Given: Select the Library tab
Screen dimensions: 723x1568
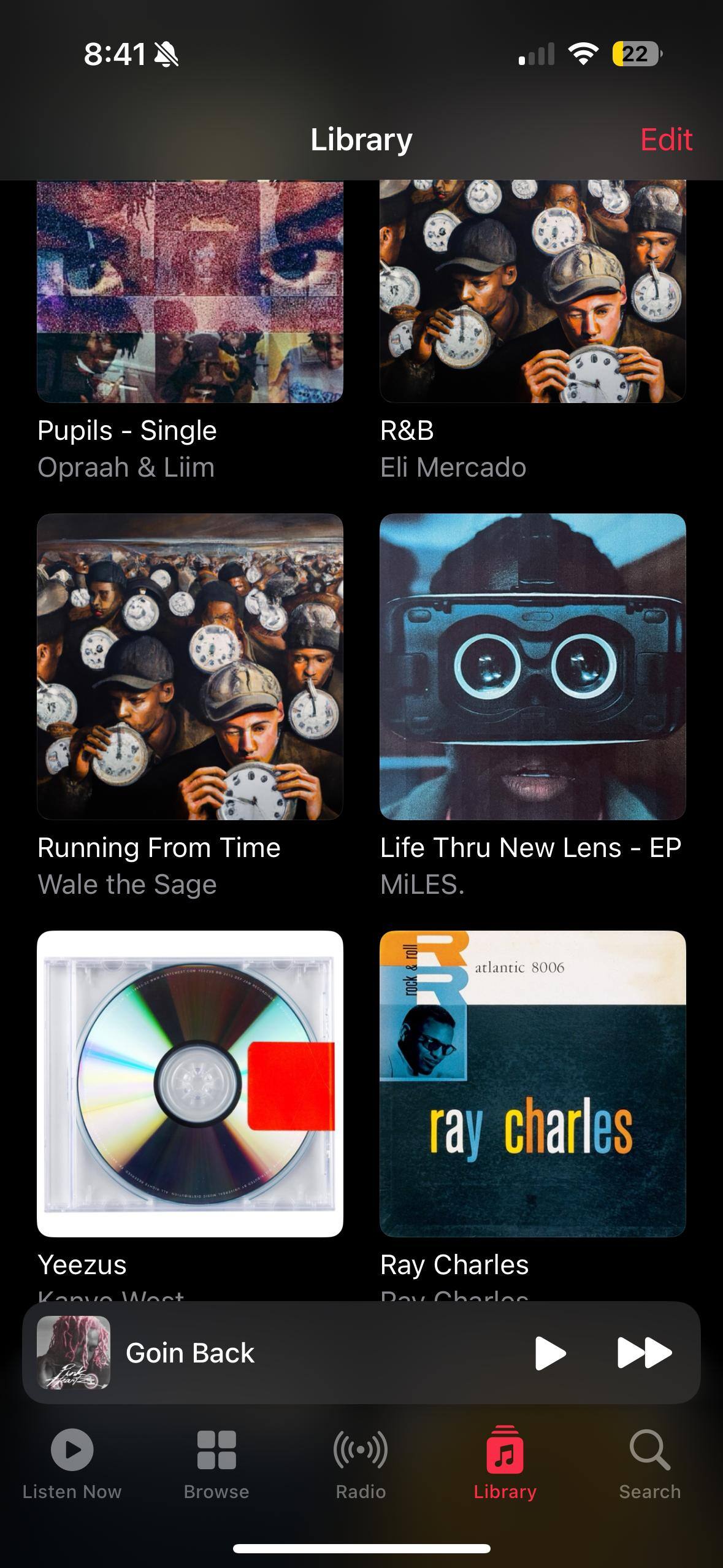Looking at the screenshot, I should (505, 1464).
